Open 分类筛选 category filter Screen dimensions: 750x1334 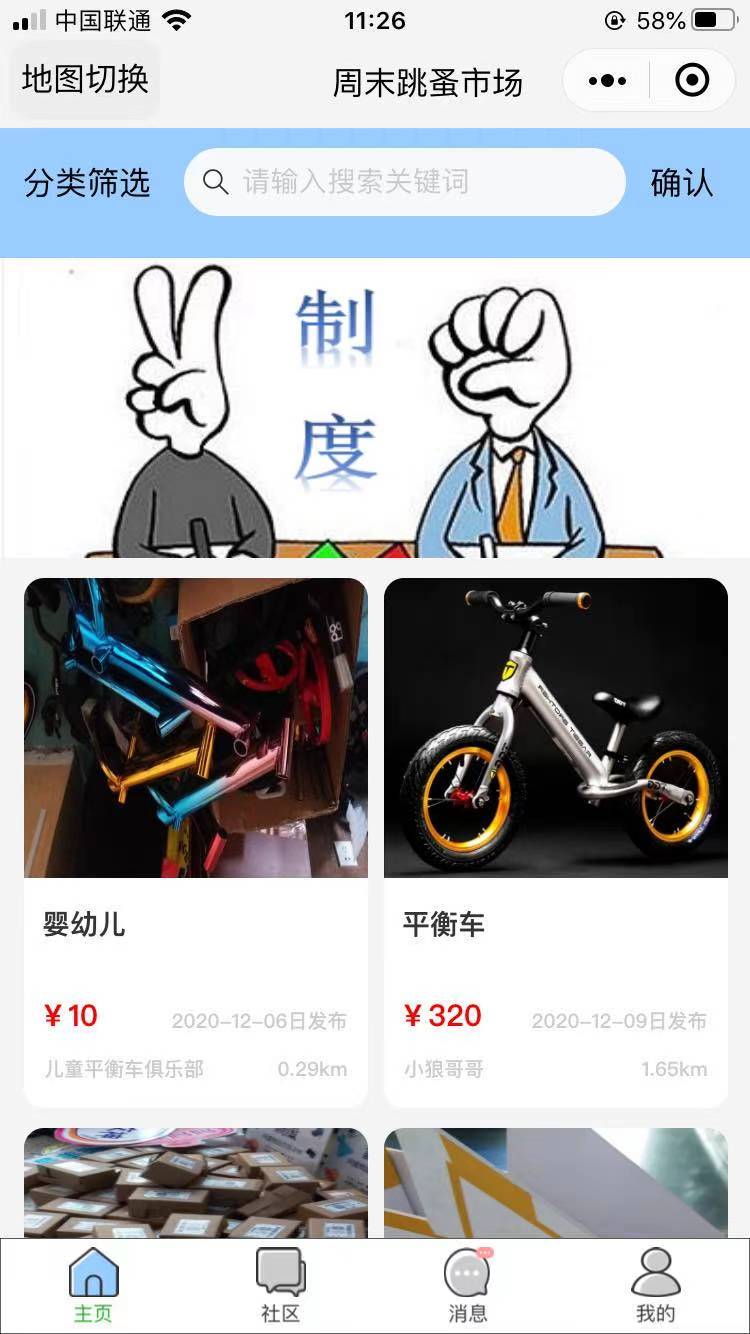click(x=87, y=183)
